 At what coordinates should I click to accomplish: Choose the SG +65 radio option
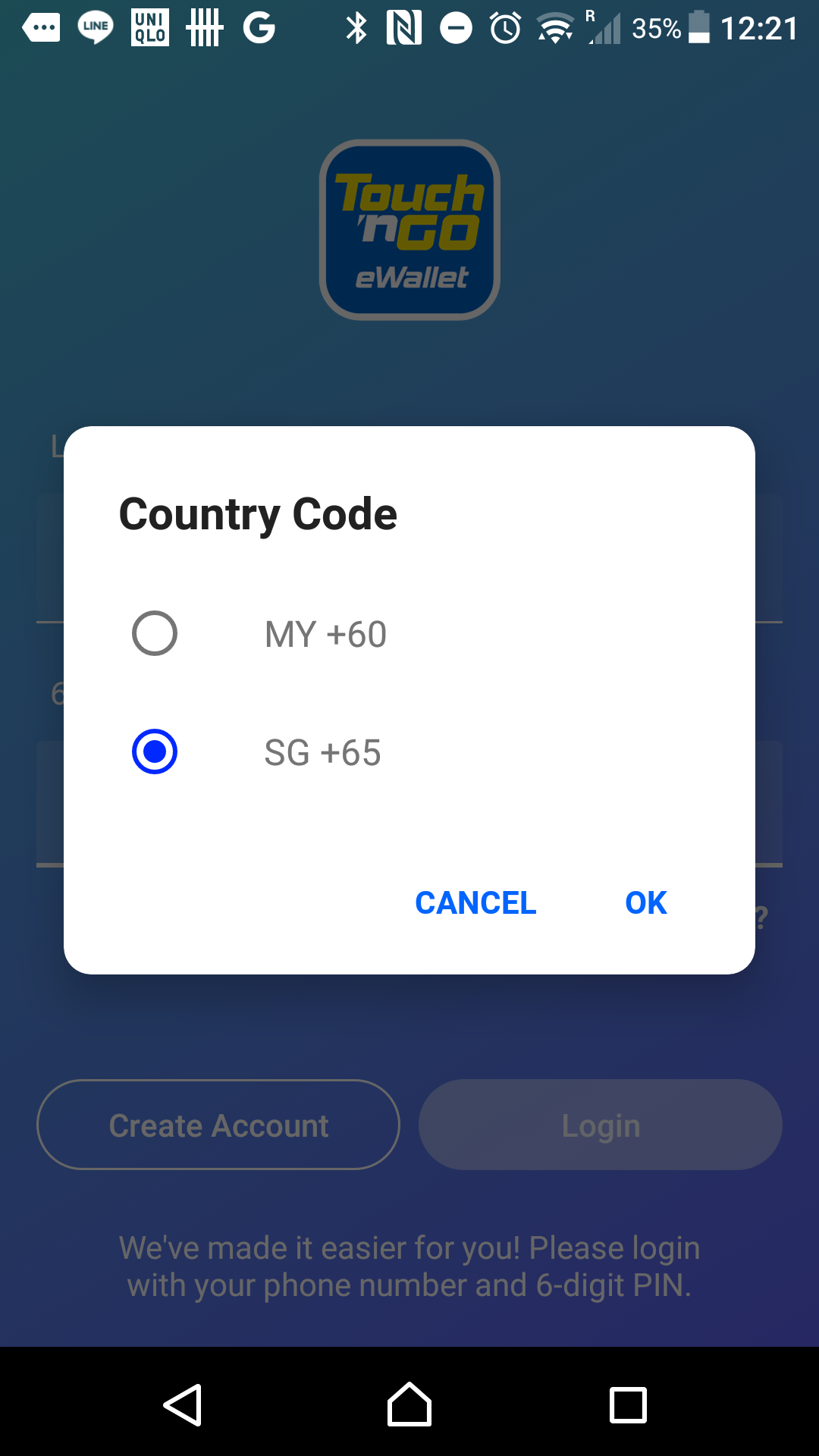coord(155,752)
